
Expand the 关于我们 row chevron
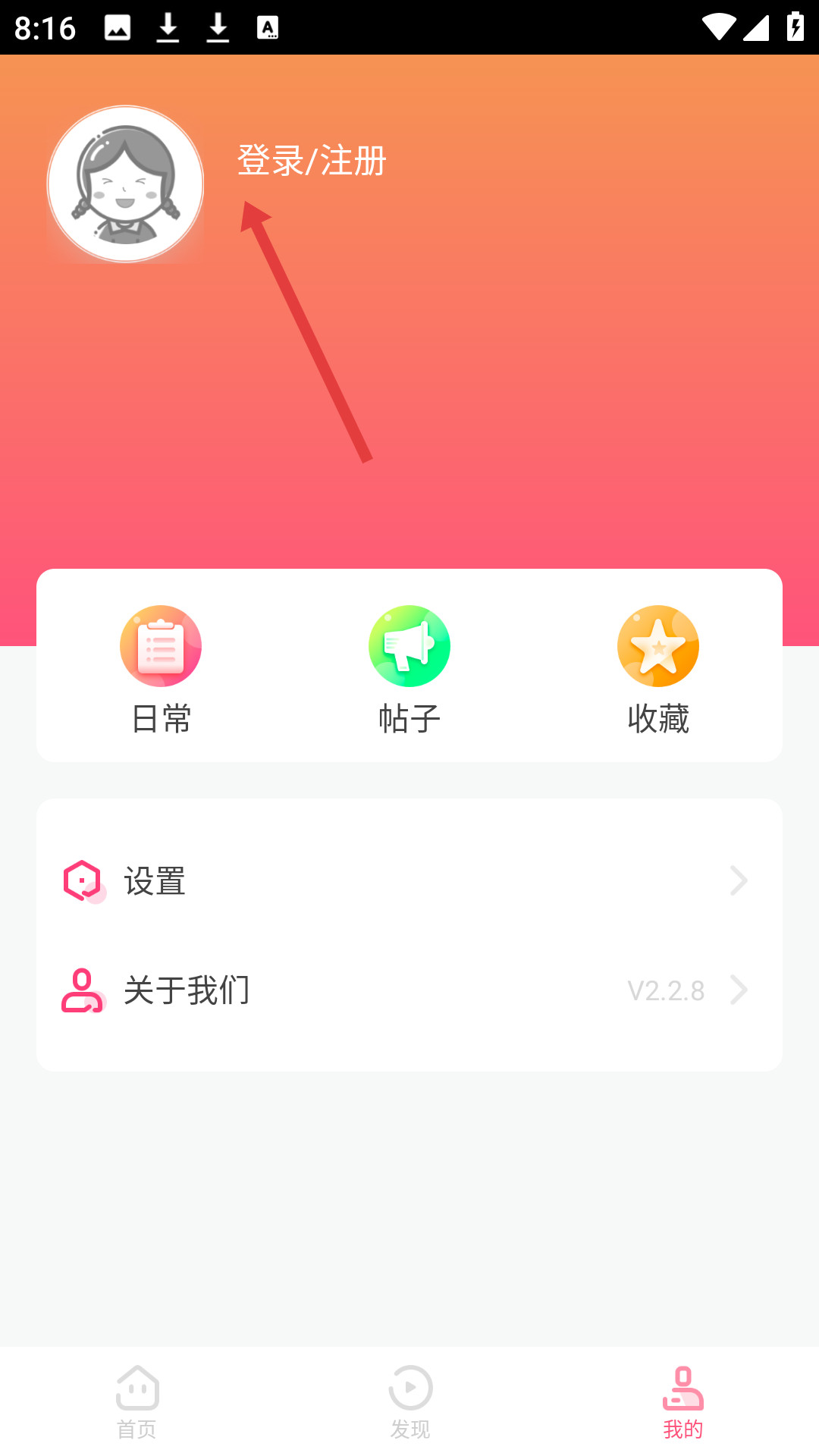(738, 989)
